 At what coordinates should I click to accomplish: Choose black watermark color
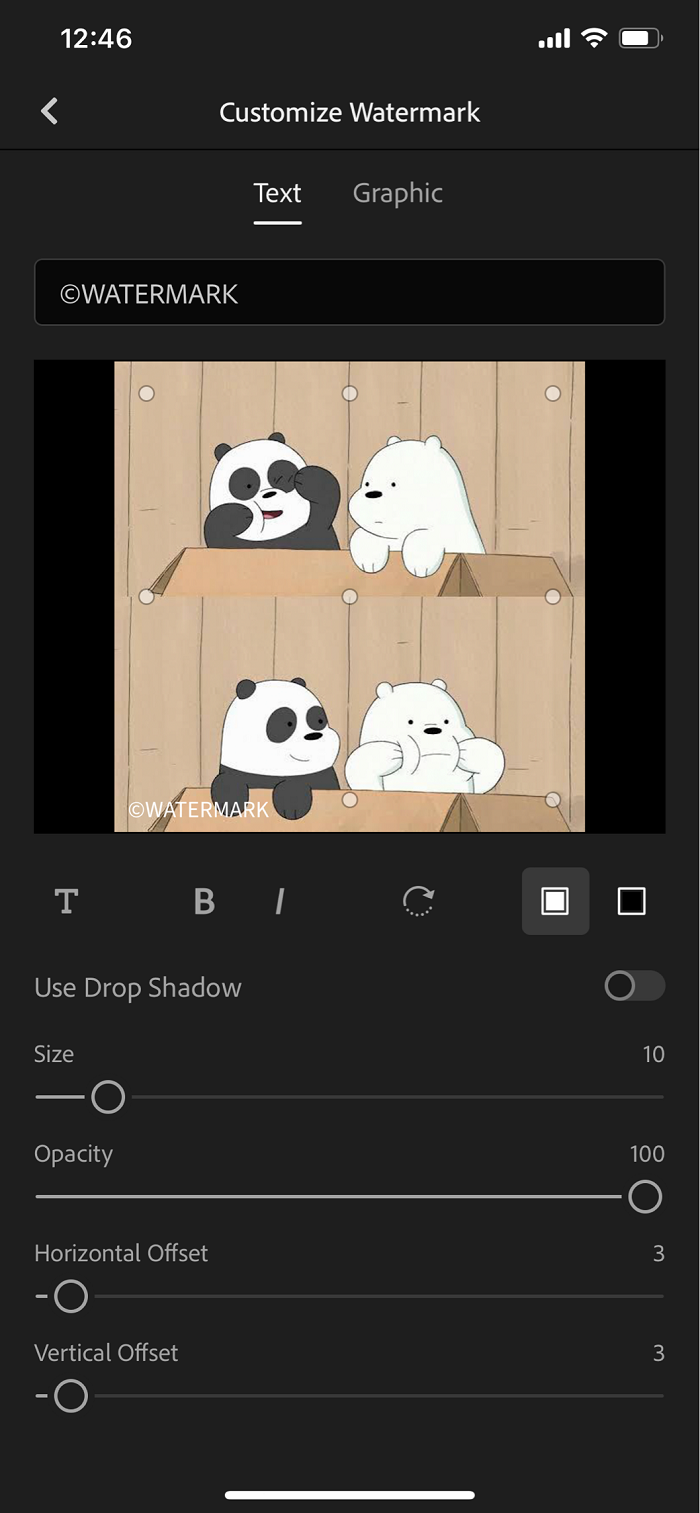point(631,901)
